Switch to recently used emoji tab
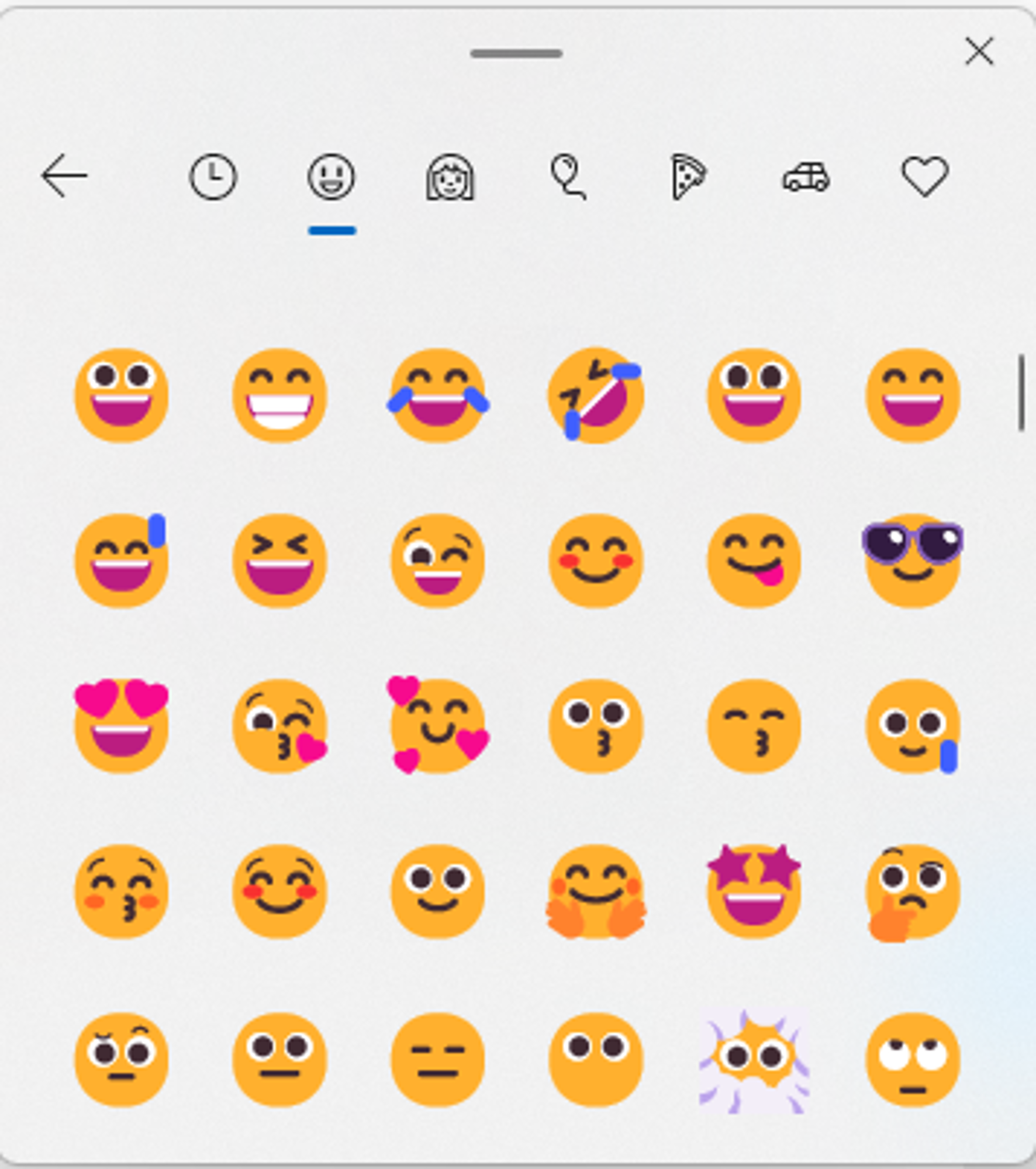Screen dimensions: 1036x1169 pos(213,177)
